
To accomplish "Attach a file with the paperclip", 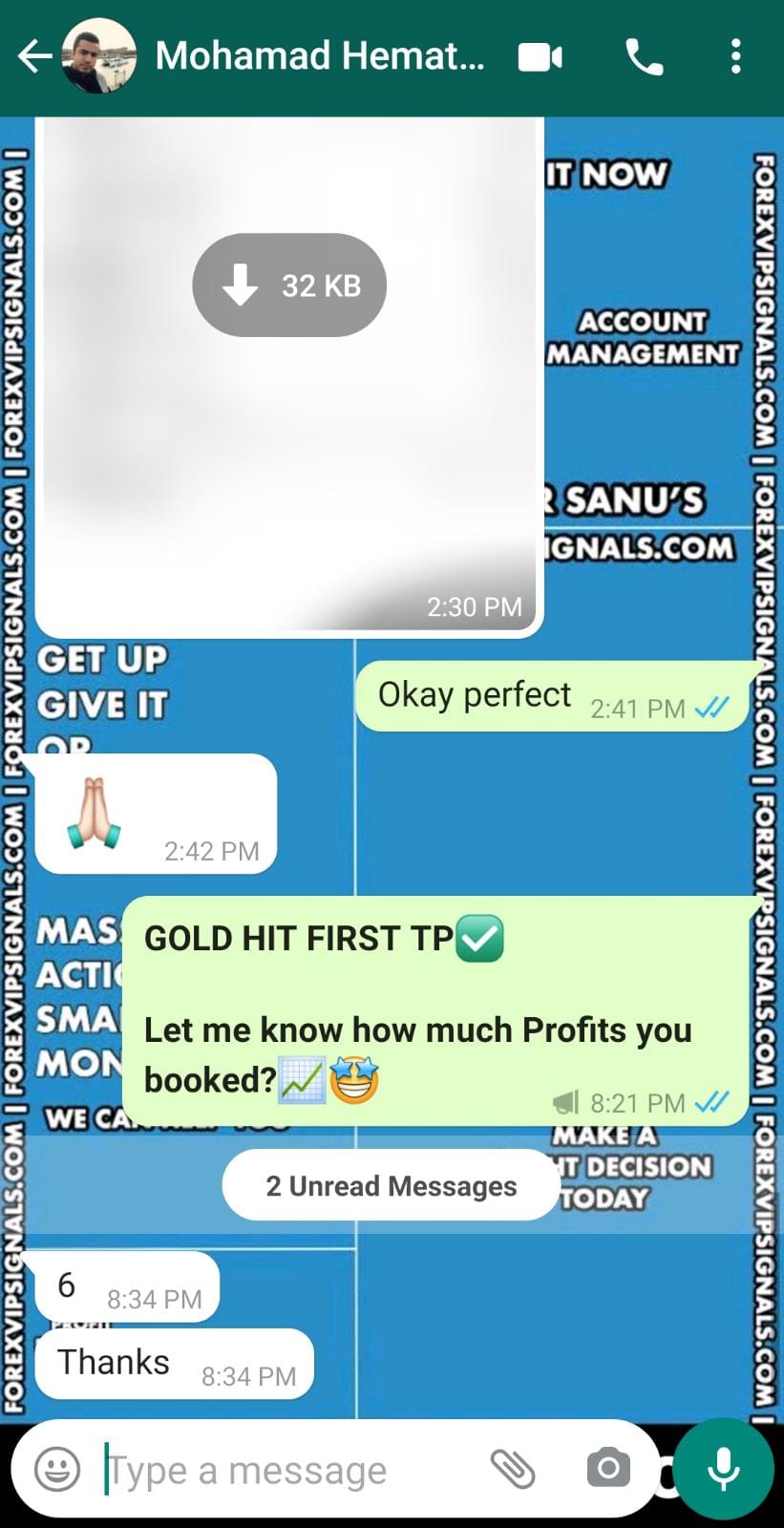I will click(513, 1469).
